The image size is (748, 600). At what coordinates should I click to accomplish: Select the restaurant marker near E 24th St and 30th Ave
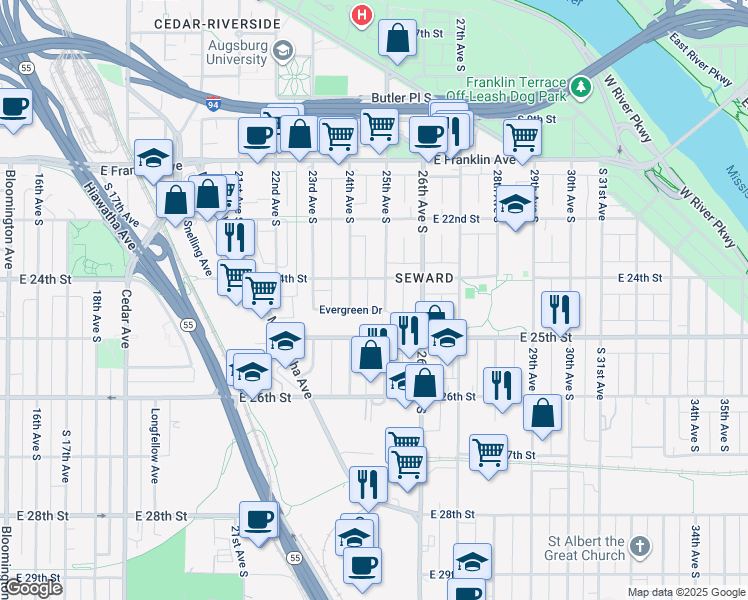pyautogui.click(x=560, y=310)
